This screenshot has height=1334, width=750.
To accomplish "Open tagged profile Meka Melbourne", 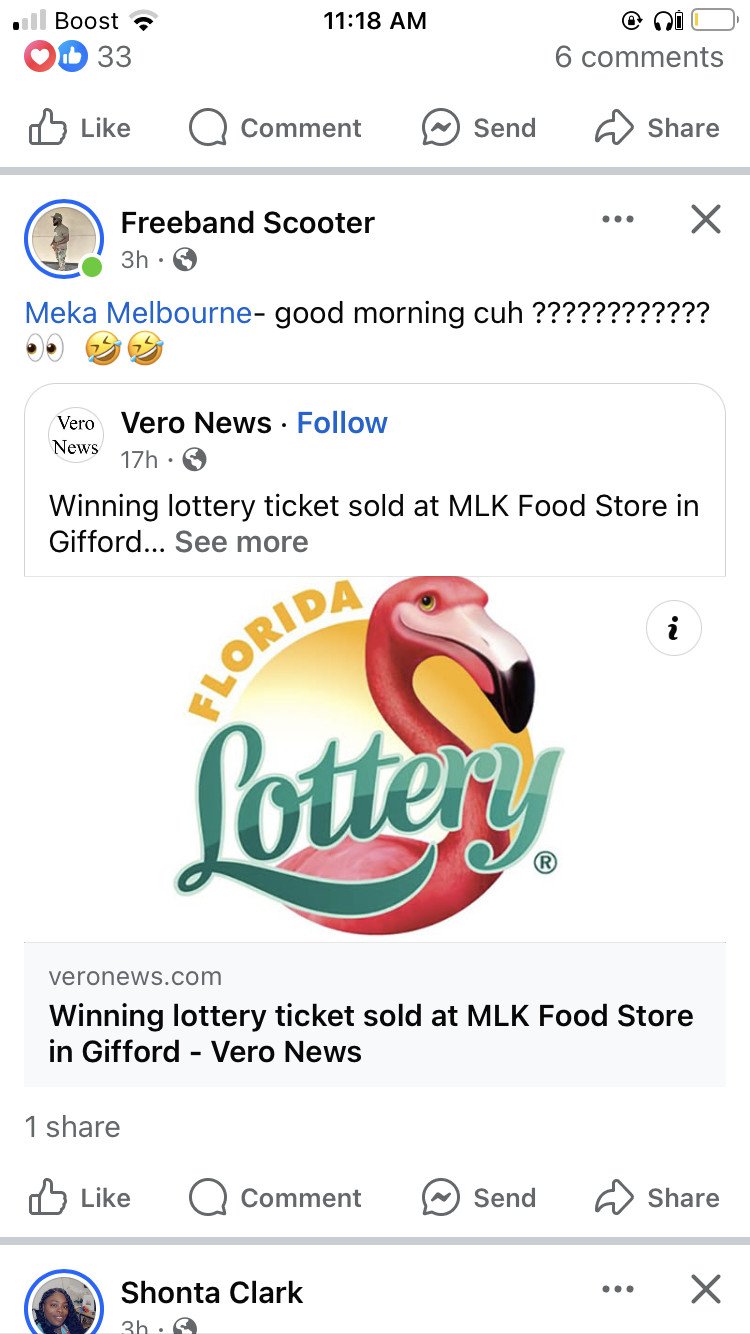I will [x=138, y=313].
